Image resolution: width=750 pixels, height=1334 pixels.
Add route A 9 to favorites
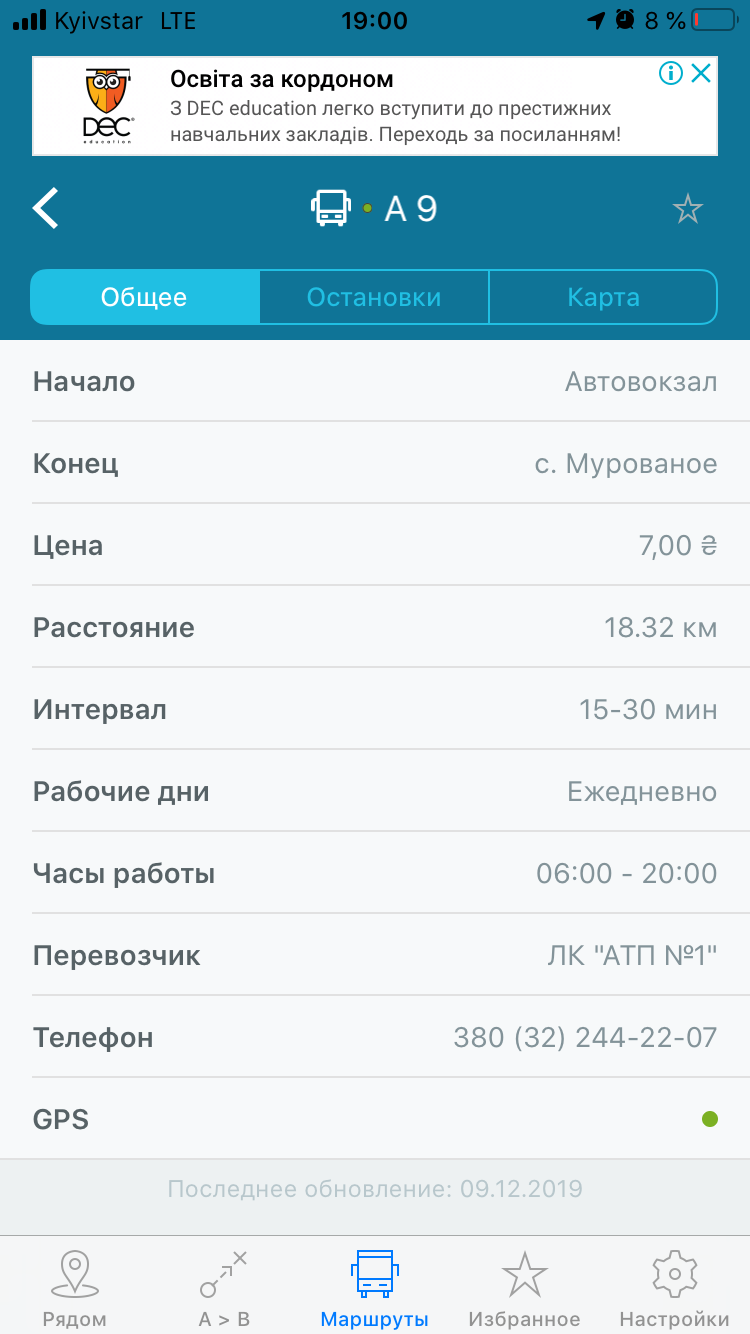point(687,209)
